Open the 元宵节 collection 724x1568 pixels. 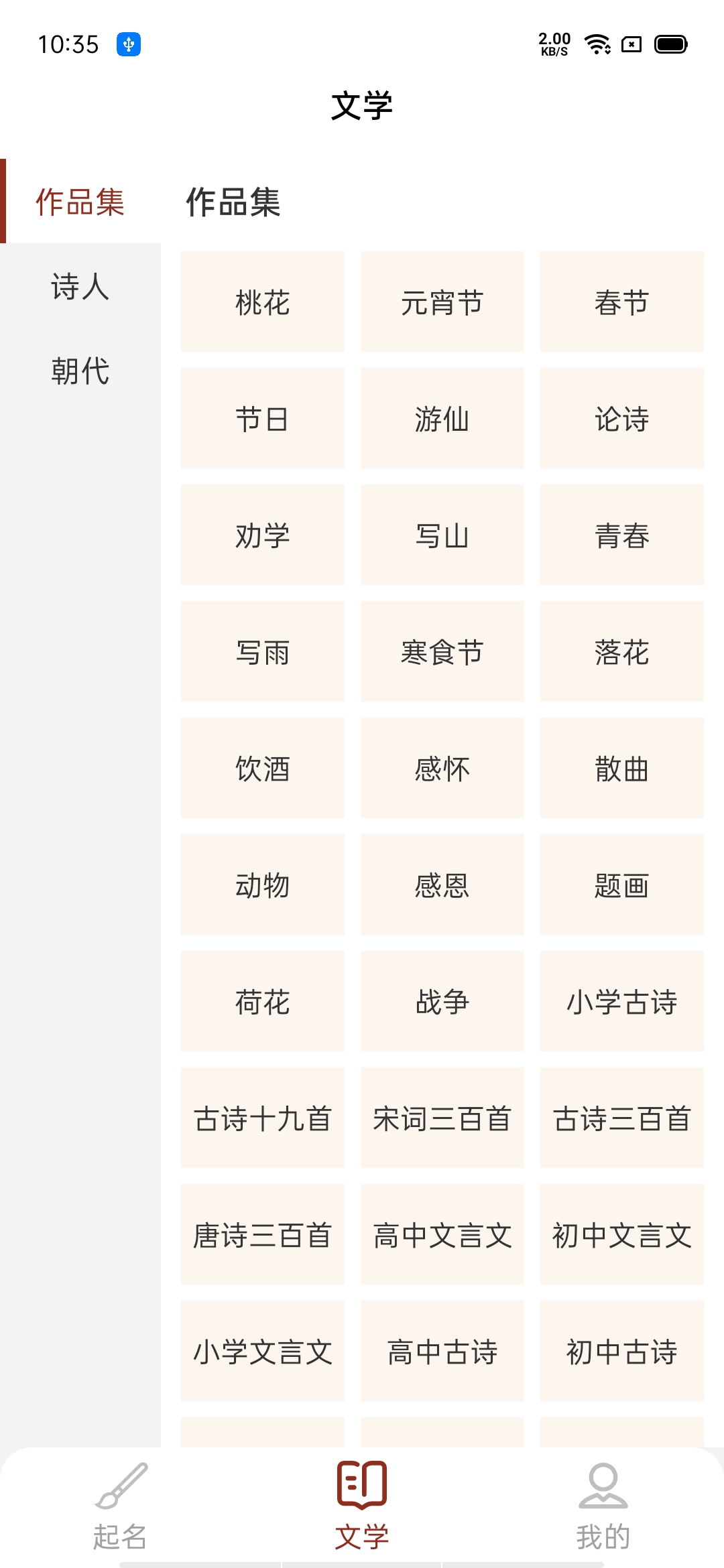point(442,302)
